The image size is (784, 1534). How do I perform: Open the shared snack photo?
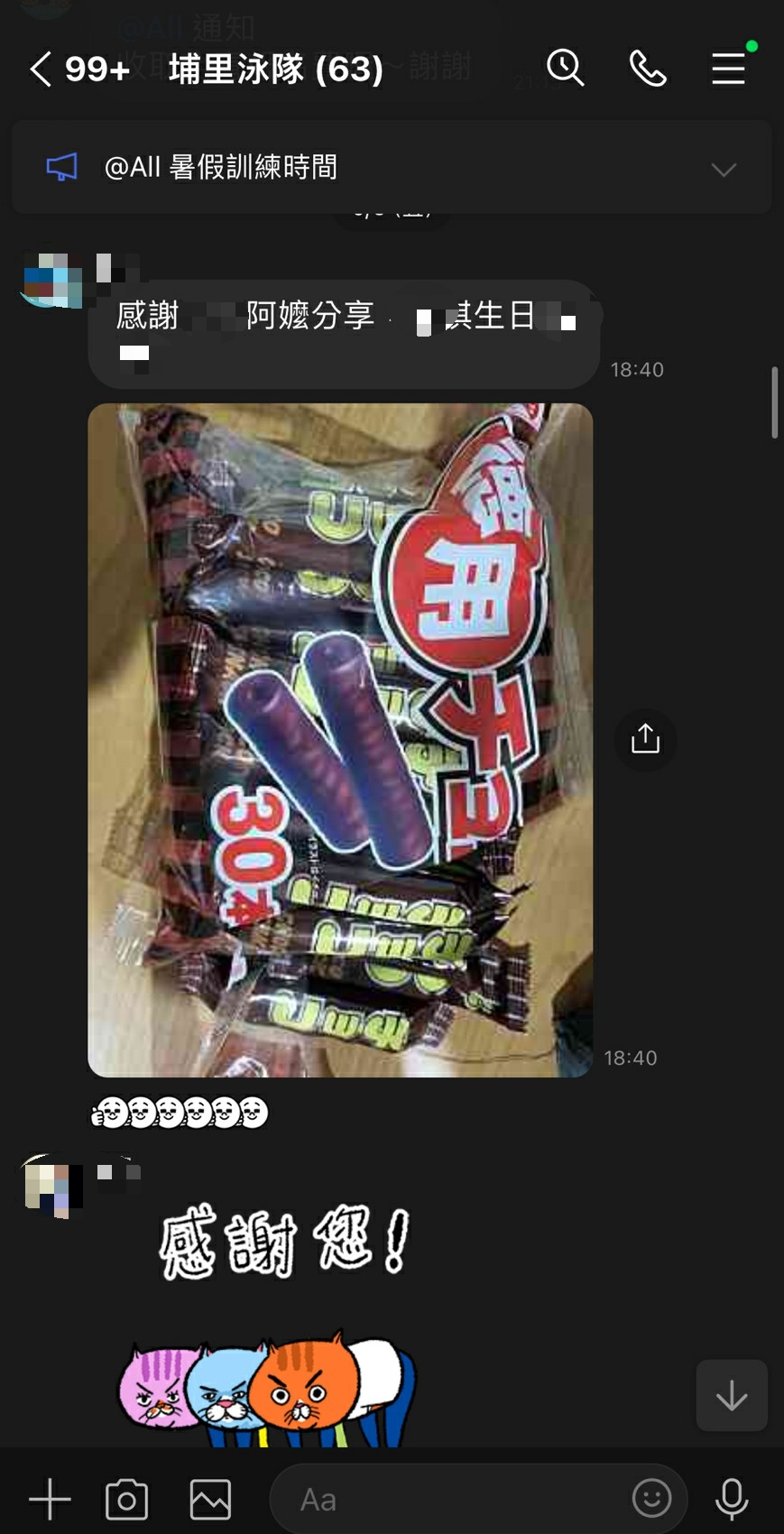point(340,740)
